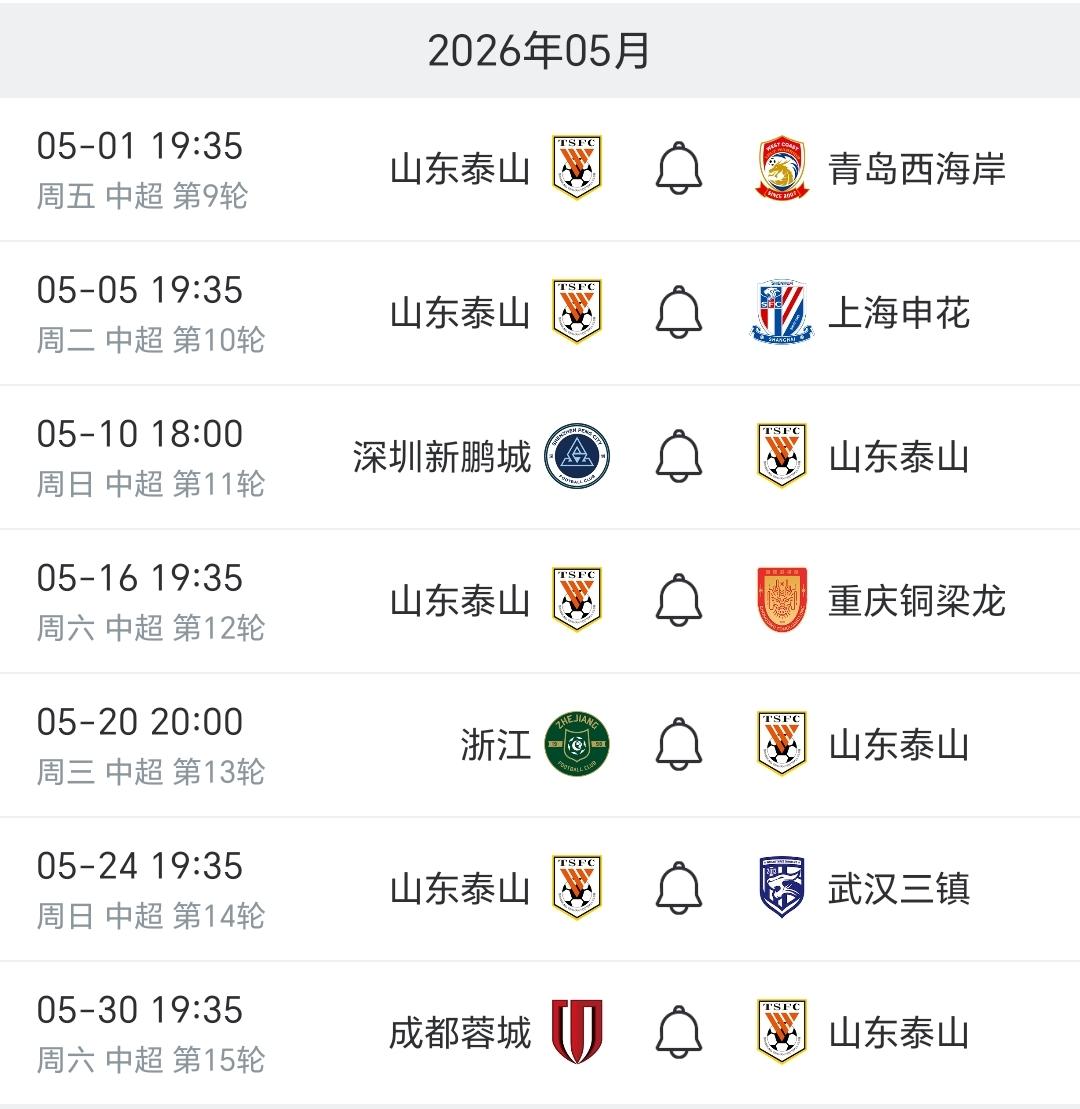Expand details for the 第11轮 match row
Viewport: 1080px width, 1109px height.
[x=540, y=456]
